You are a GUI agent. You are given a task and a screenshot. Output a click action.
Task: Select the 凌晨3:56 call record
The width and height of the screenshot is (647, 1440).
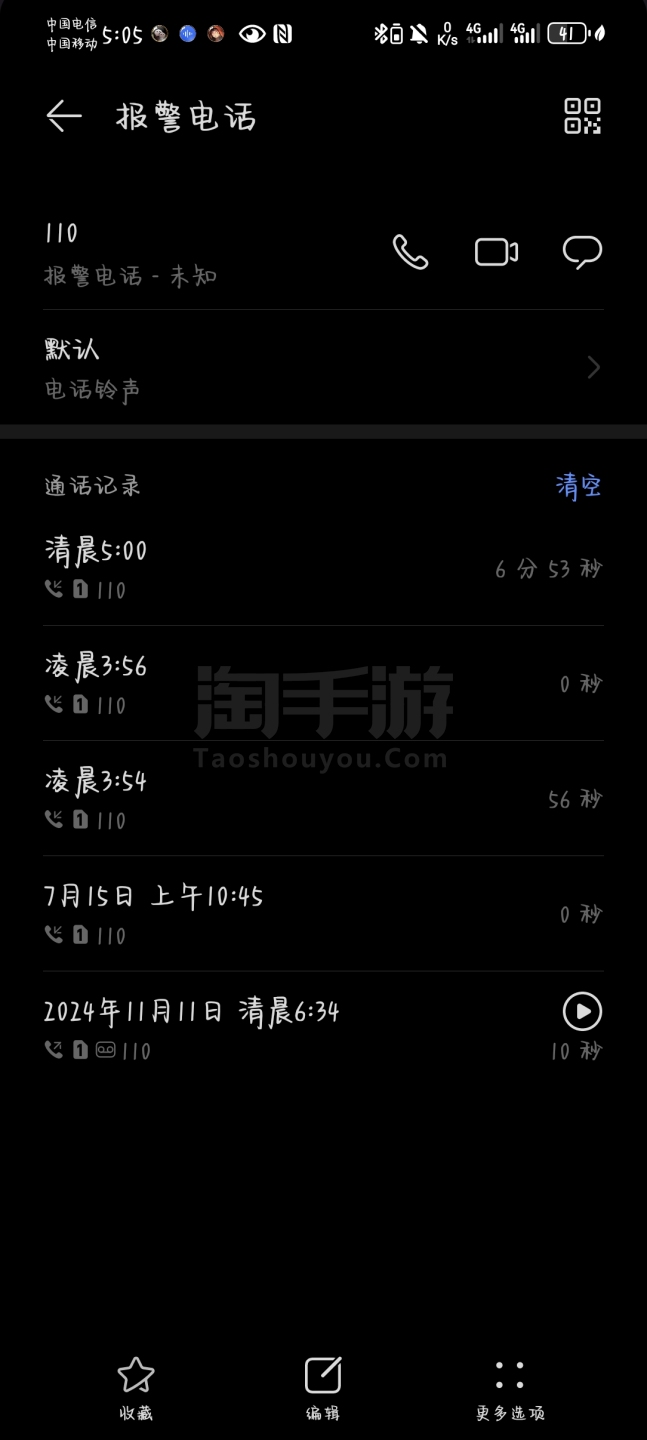(323, 683)
